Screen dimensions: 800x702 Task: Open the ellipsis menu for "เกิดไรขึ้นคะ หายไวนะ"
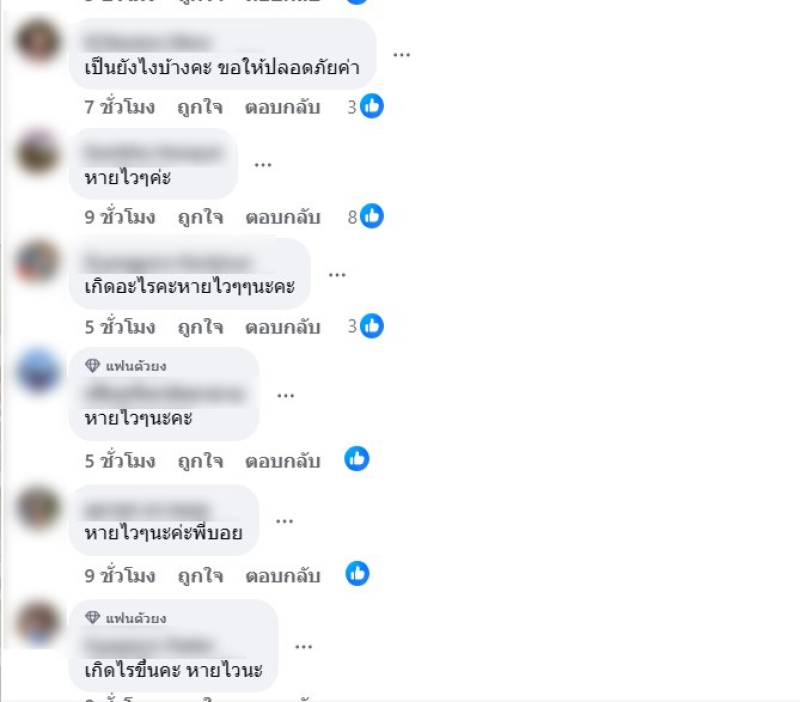point(304,646)
